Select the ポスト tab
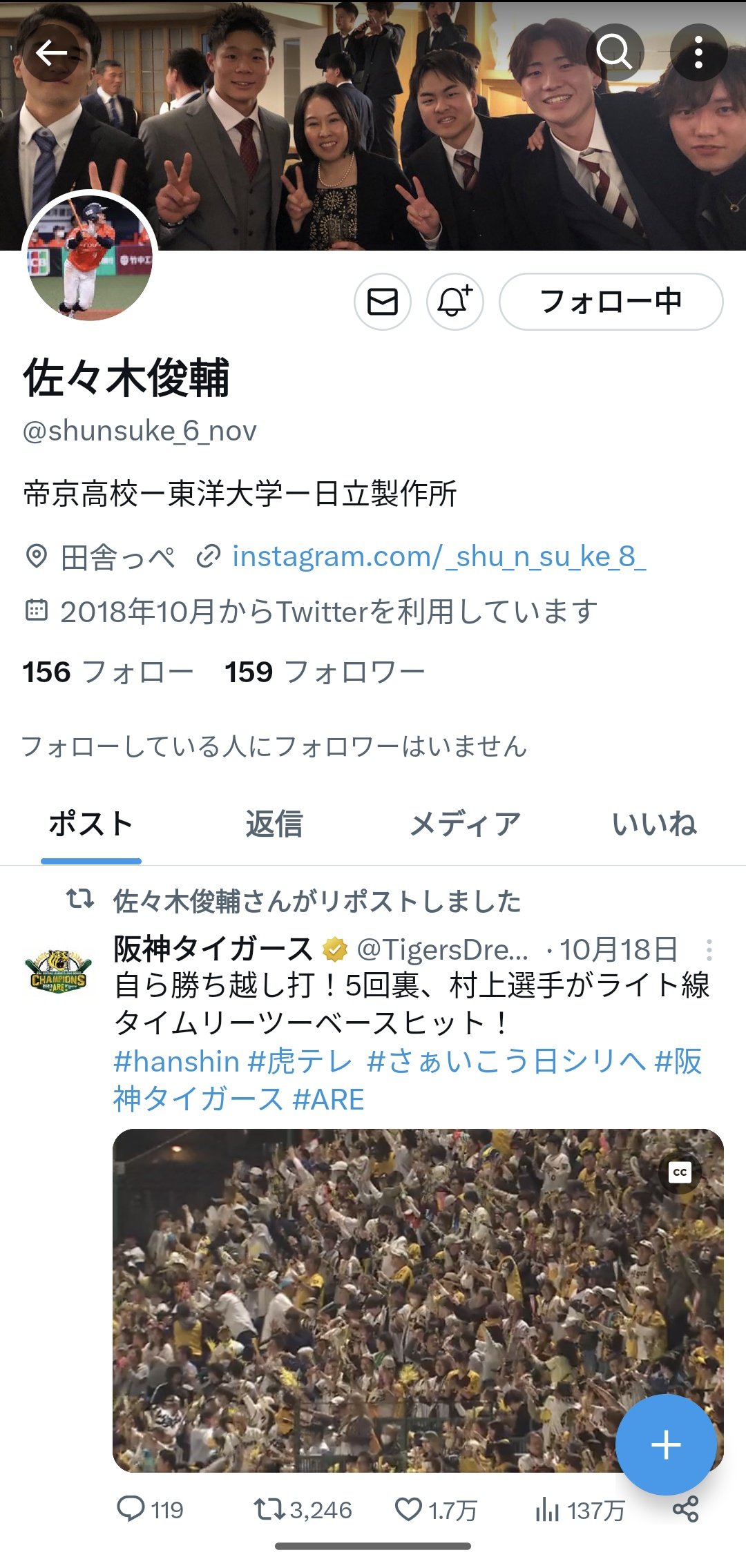 [x=90, y=824]
